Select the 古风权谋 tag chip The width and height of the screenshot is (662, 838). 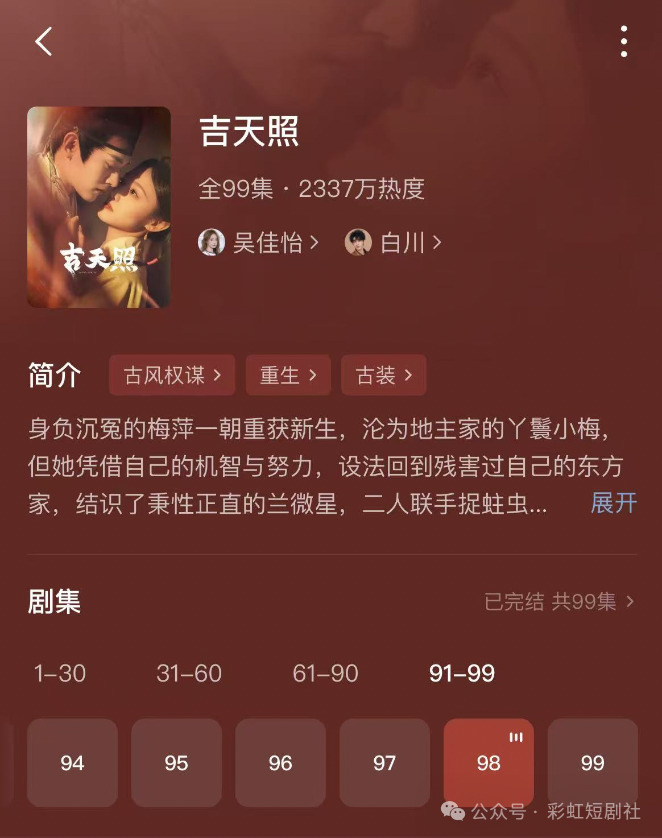[172, 375]
